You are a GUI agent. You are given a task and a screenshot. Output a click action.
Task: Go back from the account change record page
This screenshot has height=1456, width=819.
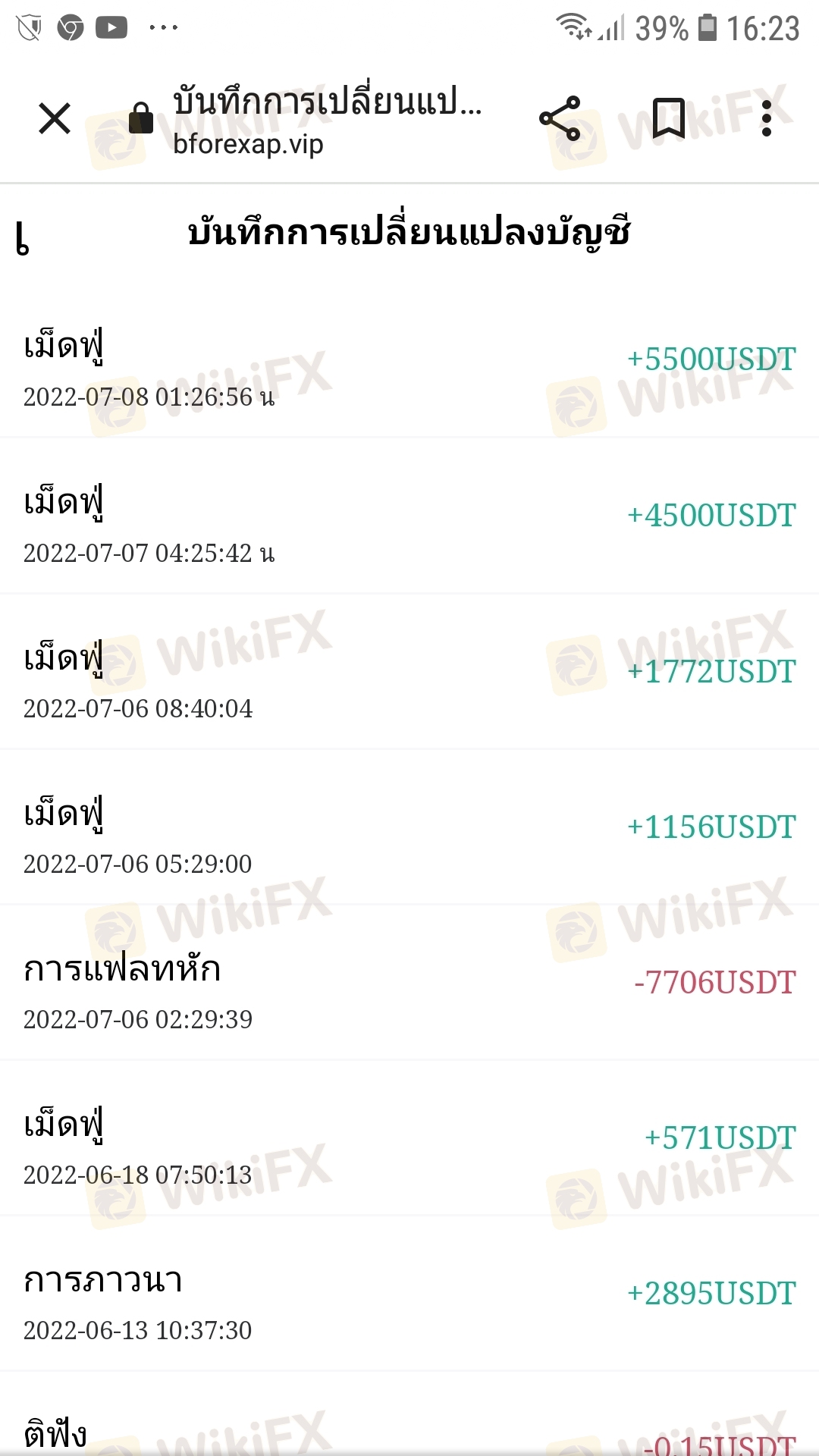click(x=23, y=238)
